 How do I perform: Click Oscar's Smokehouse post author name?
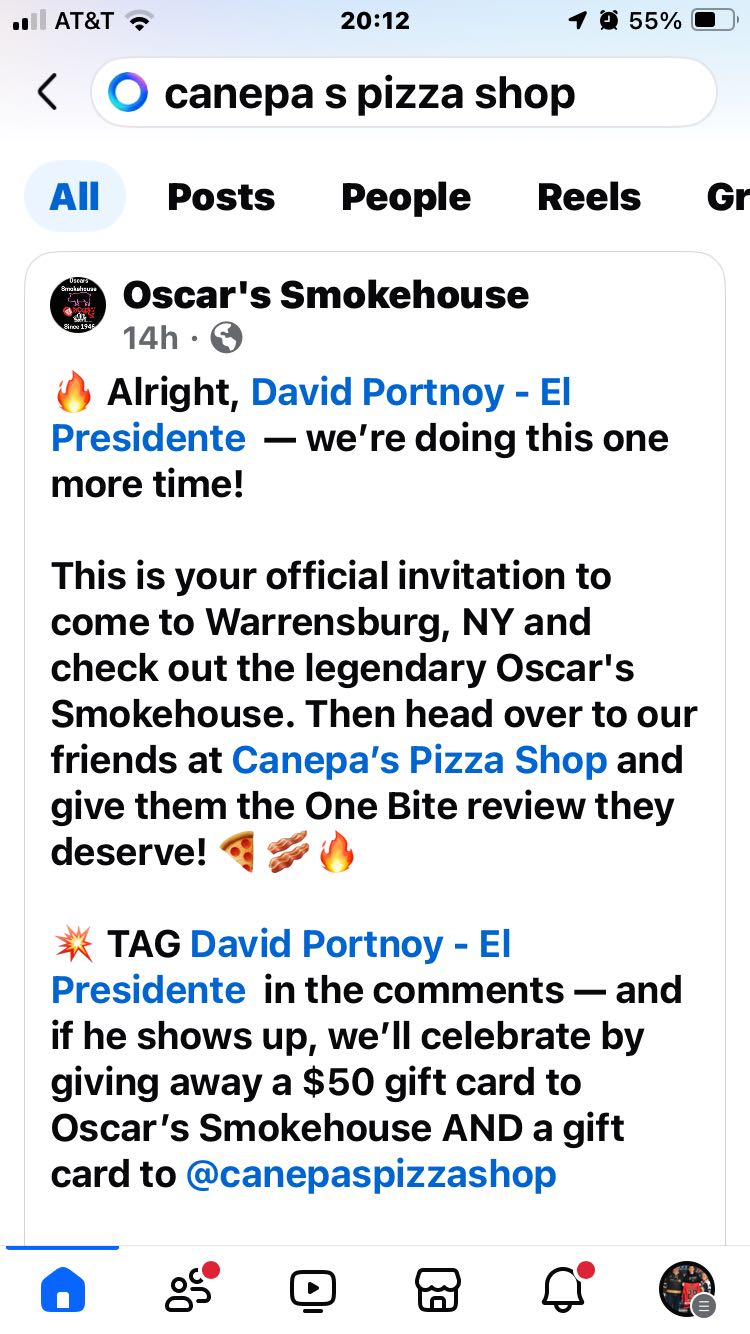[325, 294]
